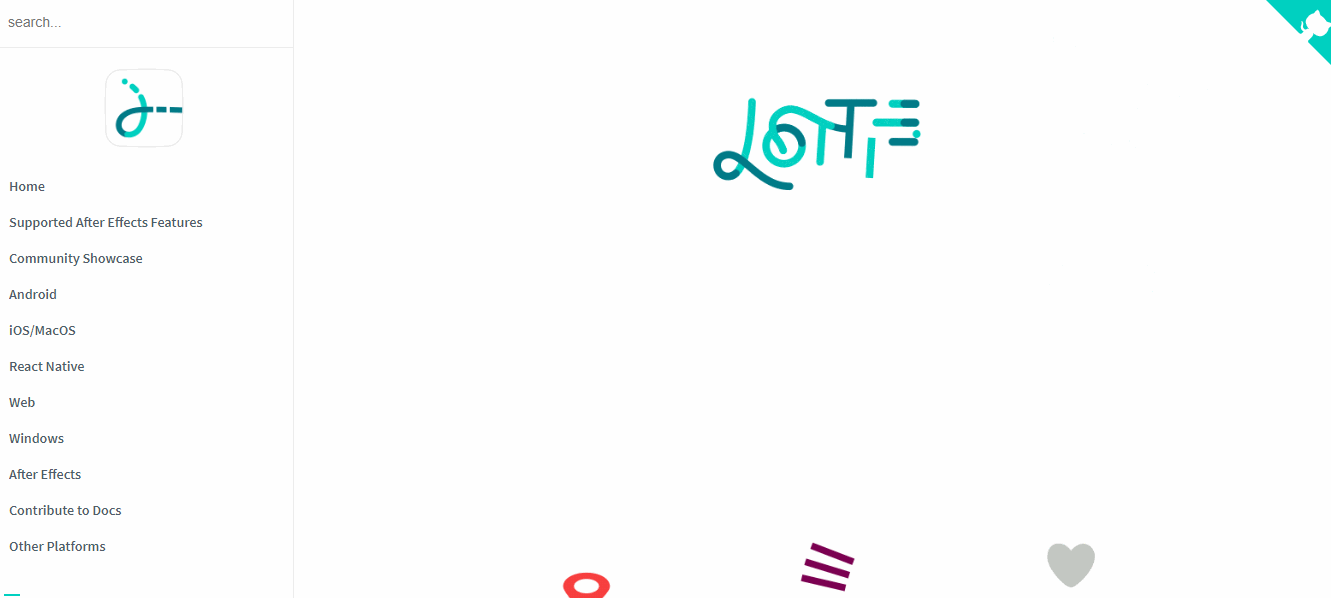1331x598 pixels.
Task: Open the Android docs
Action: pos(33,295)
